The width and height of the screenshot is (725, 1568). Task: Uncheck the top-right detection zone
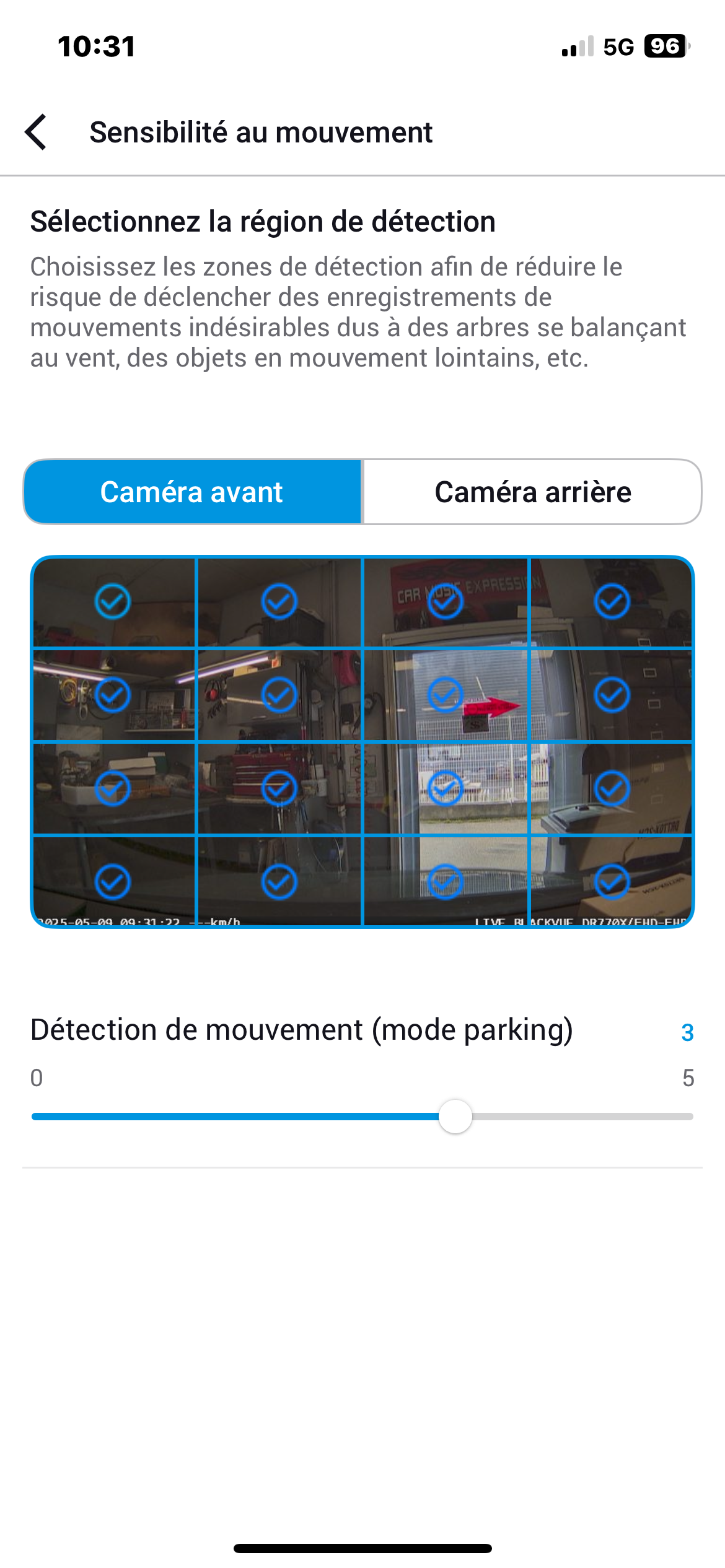pos(612,601)
